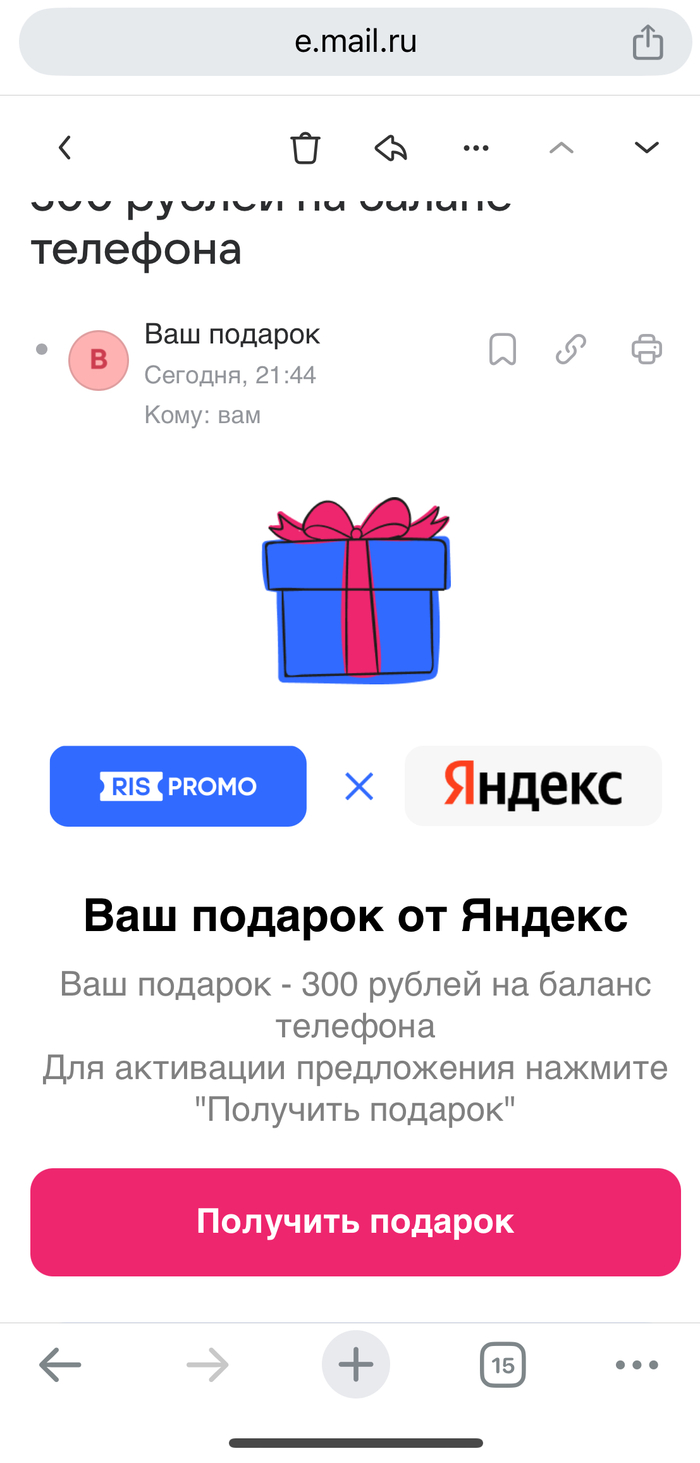This screenshot has width=700, height=1463.
Task: Go back to the inbox list
Action: point(65,148)
